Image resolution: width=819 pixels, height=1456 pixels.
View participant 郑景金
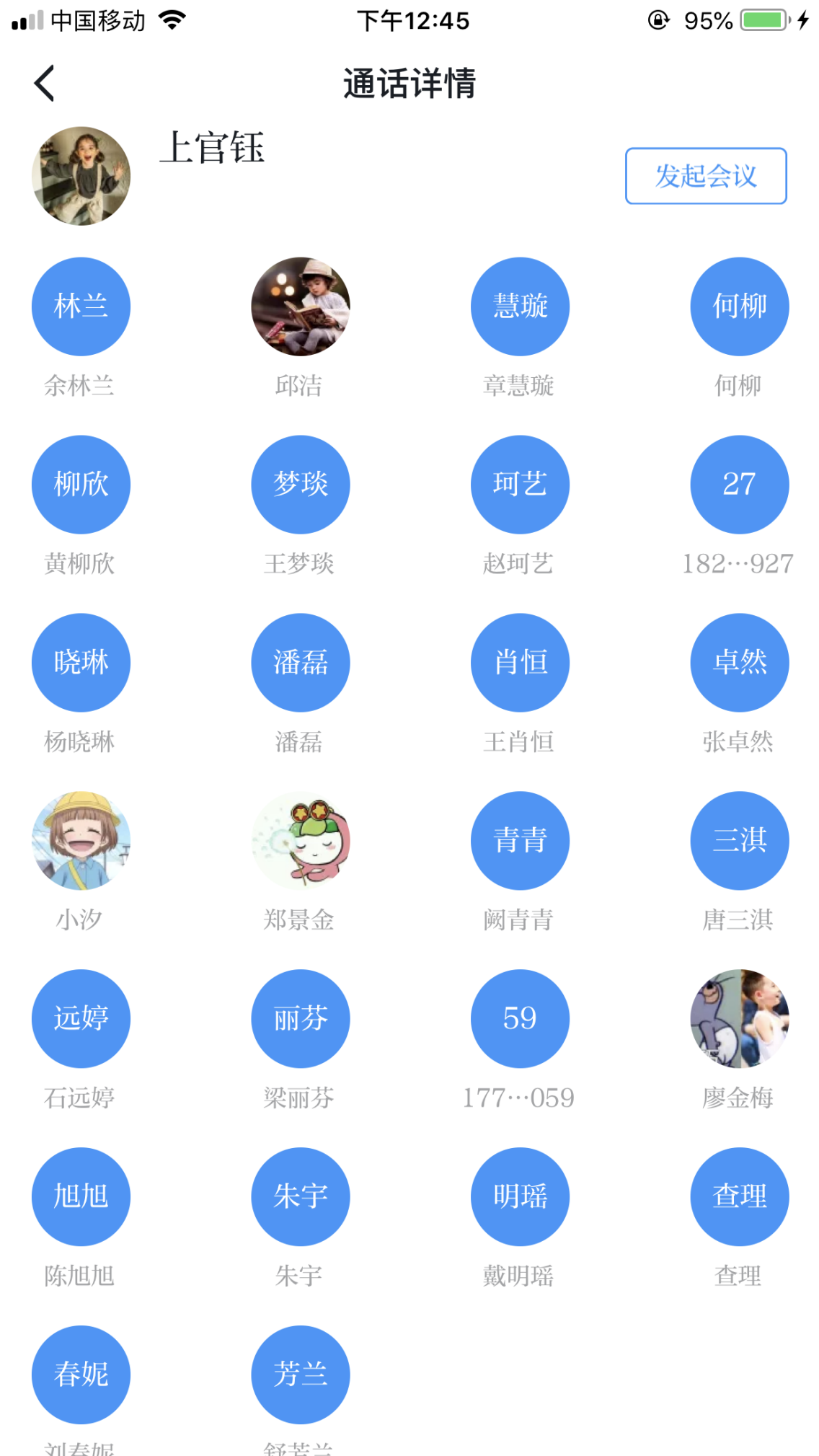tap(300, 841)
